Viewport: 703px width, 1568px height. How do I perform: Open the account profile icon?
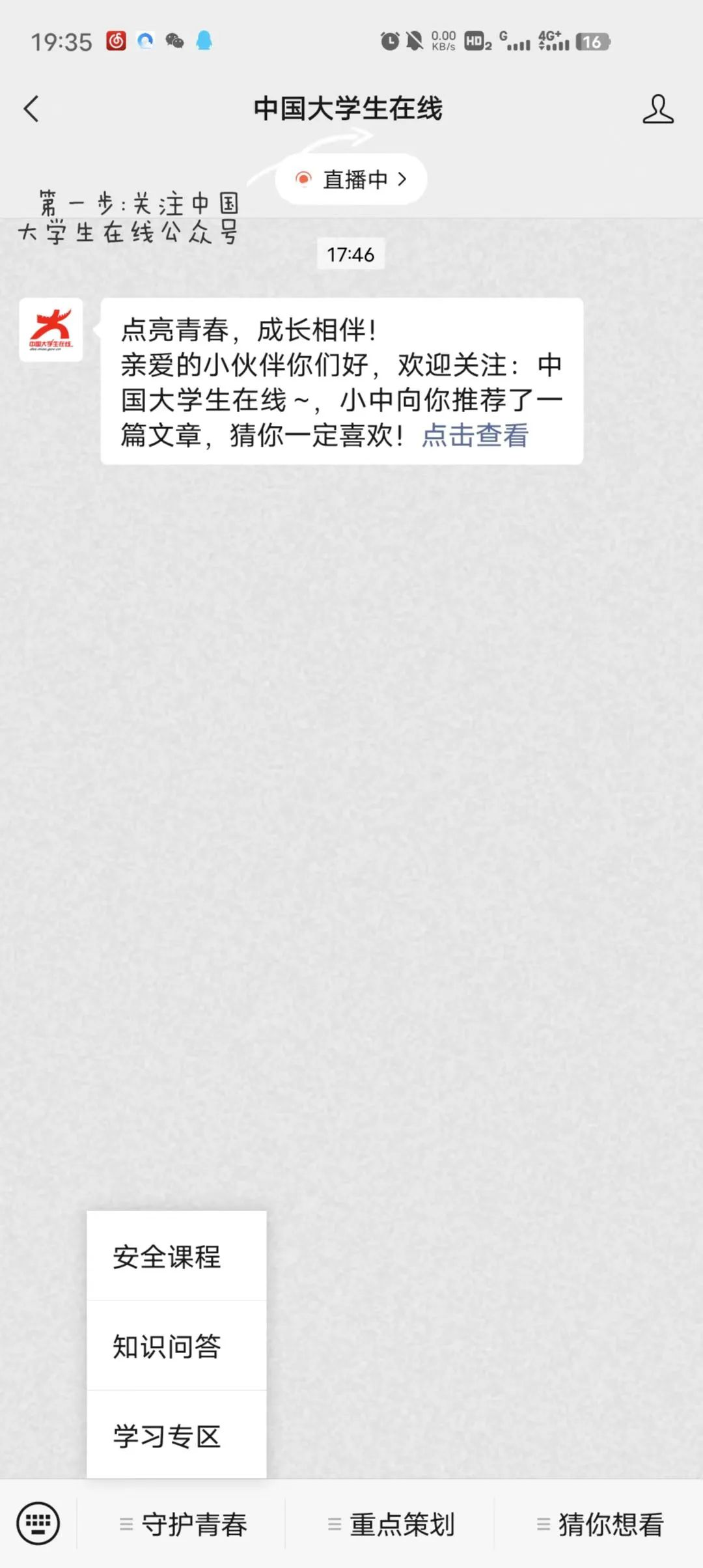tap(657, 109)
